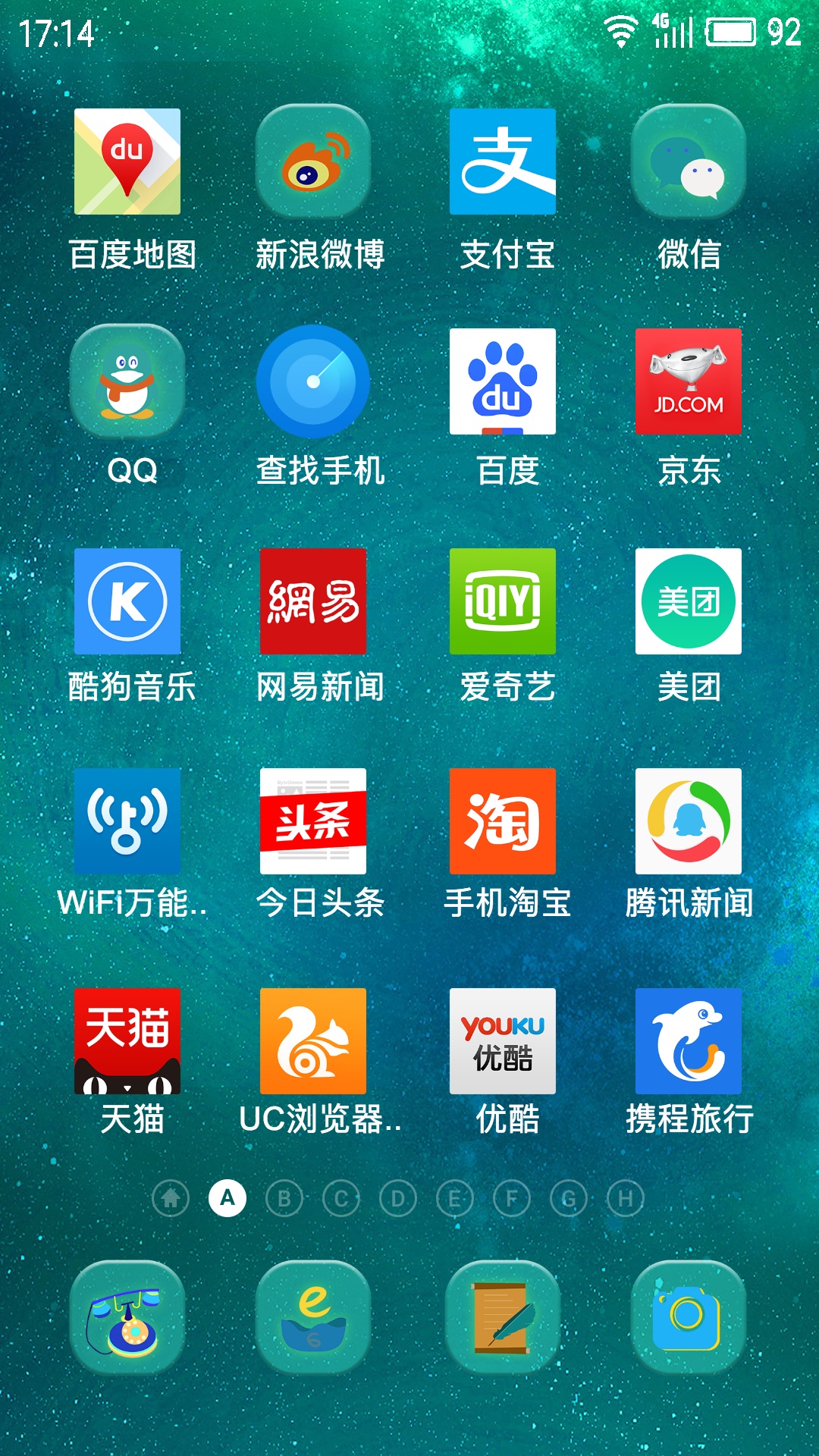The width and height of the screenshot is (819, 1456).
Task: Open 支付宝 (Alipay)
Action: [503, 162]
